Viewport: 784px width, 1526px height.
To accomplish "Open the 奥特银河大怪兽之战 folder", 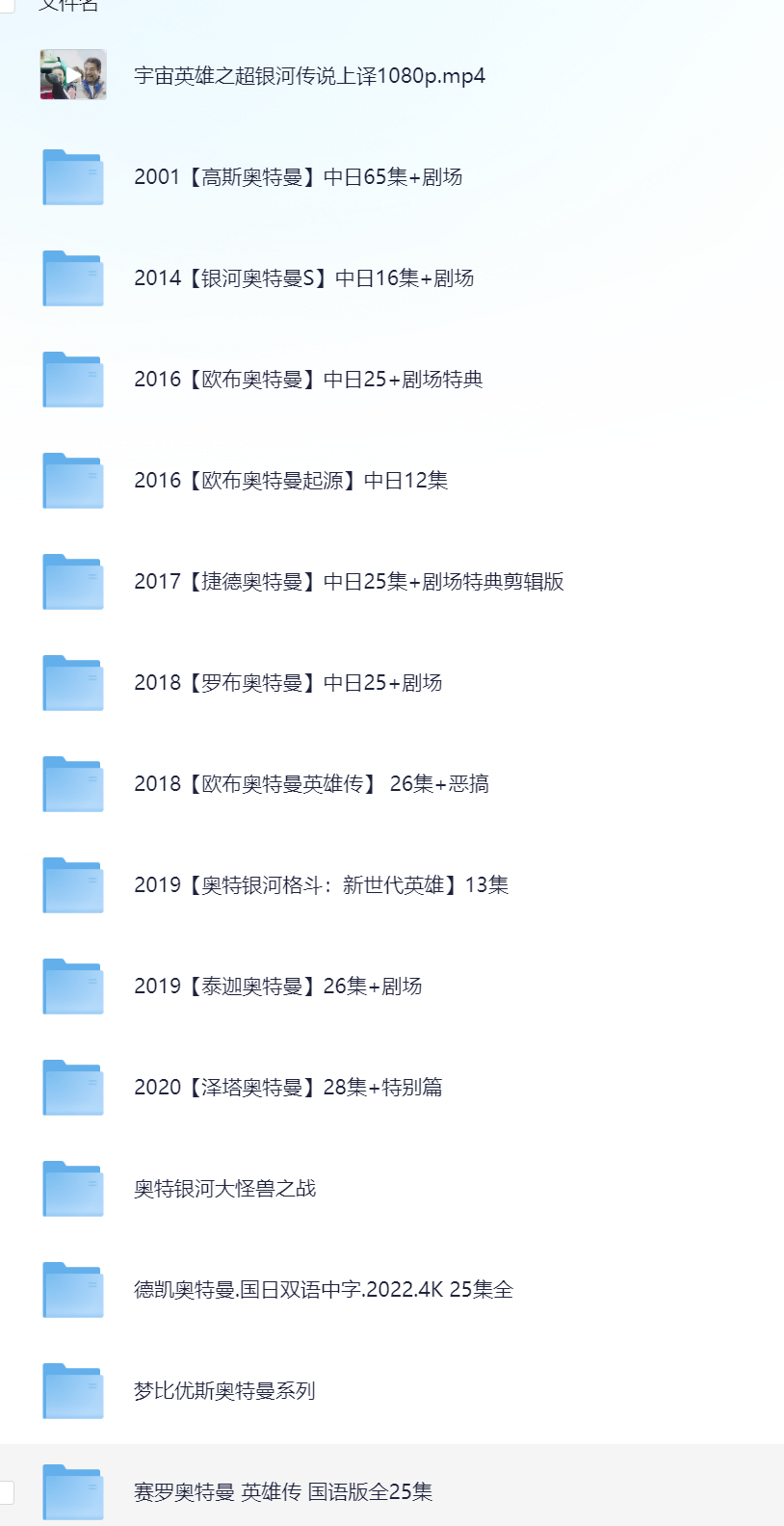I will [x=224, y=1189].
